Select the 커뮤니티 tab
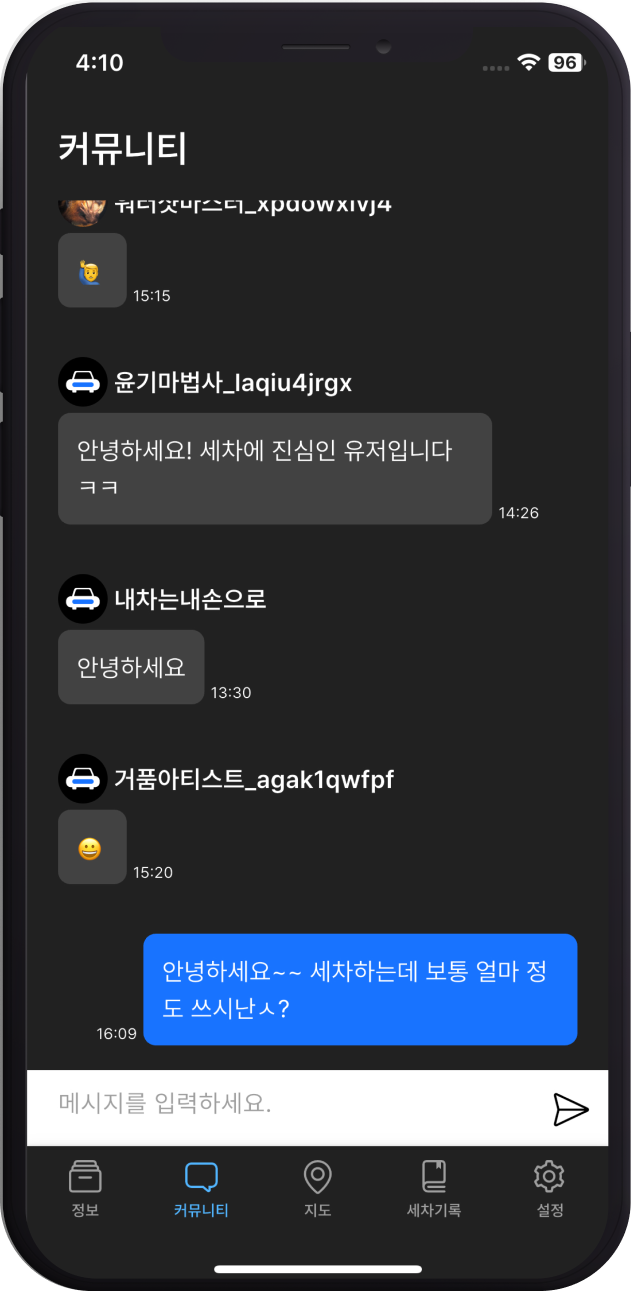 (x=201, y=1188)
